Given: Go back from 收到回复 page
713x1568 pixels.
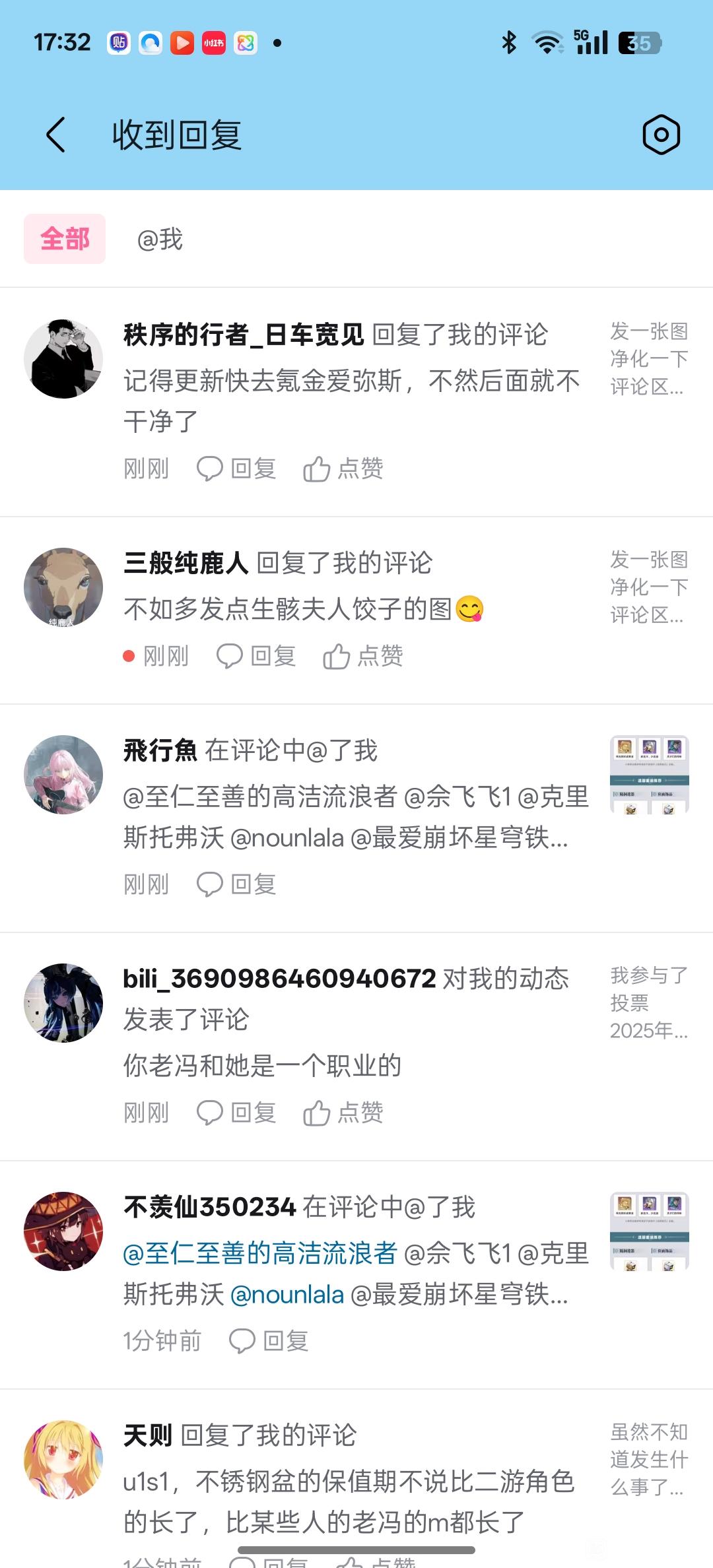Looking at the screenshot, I should point(57,135).
